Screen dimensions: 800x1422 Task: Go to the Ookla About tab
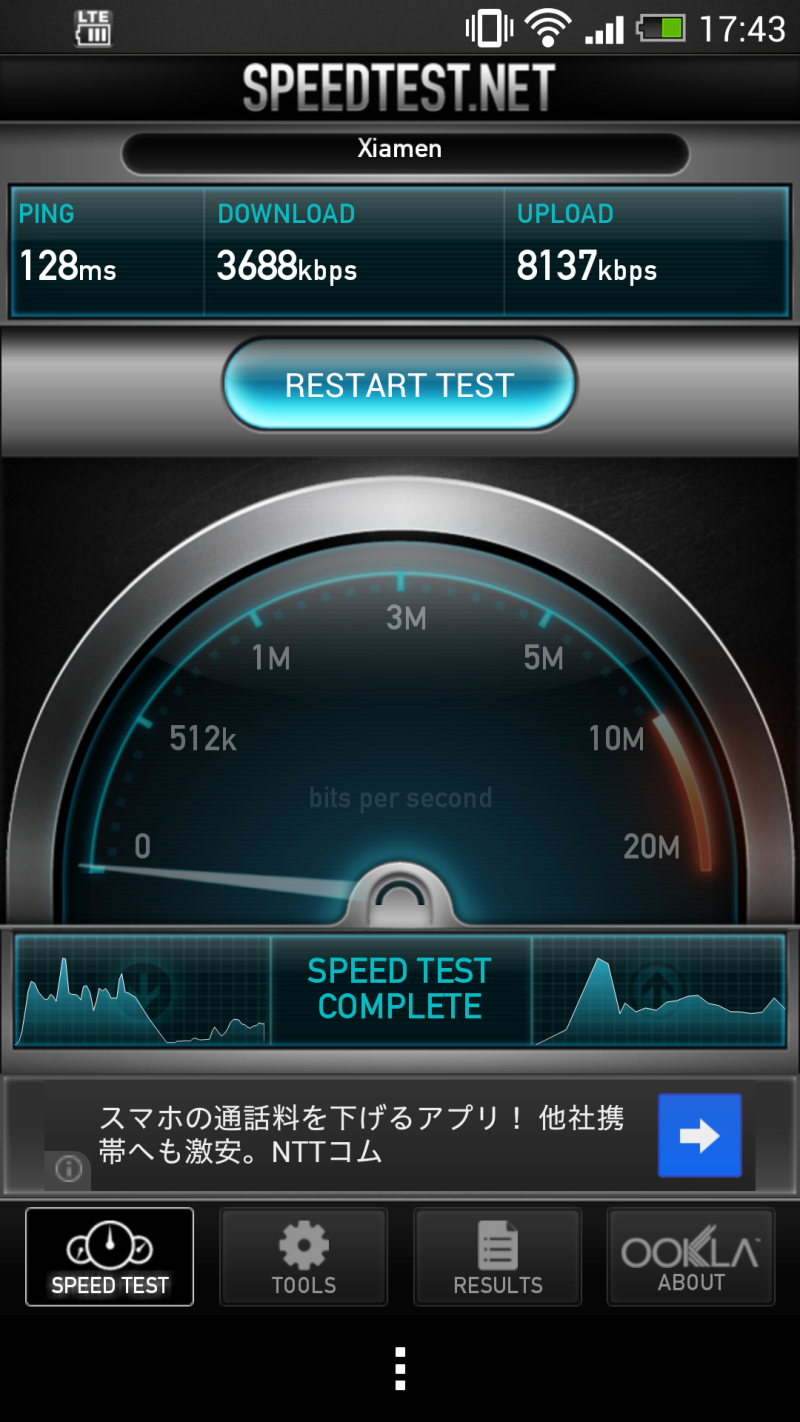(x=691, y=1257)
